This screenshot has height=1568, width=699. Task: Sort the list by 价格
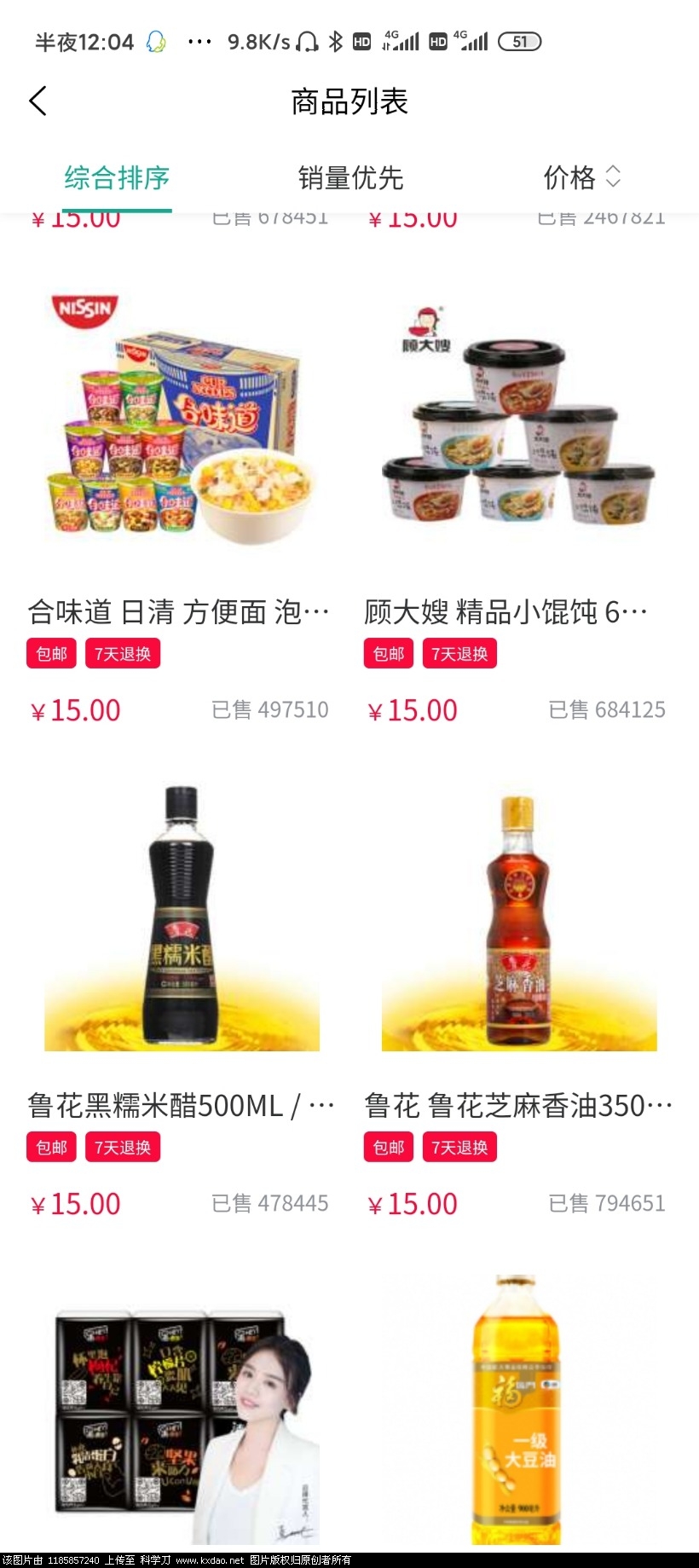[x=581, y=178]
